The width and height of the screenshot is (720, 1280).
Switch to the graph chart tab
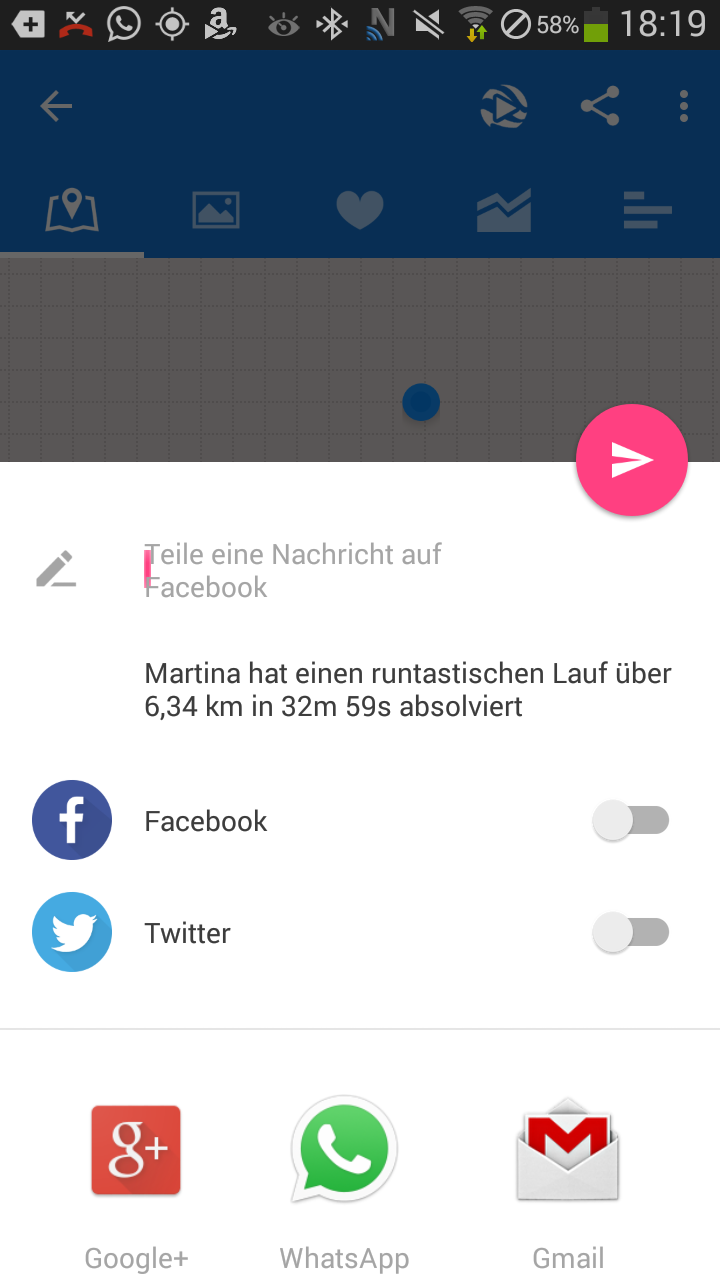(504, 210)
